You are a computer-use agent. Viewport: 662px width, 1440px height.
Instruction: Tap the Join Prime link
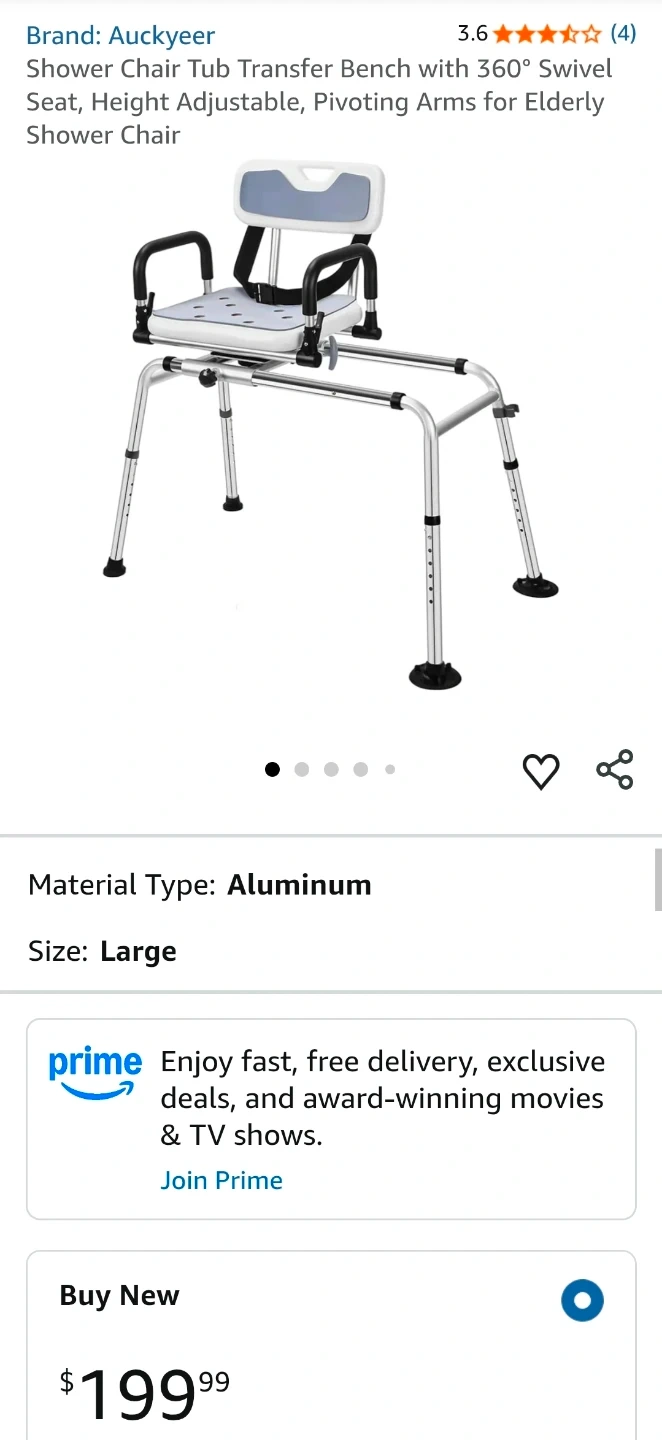click(x=221, y=1180)
